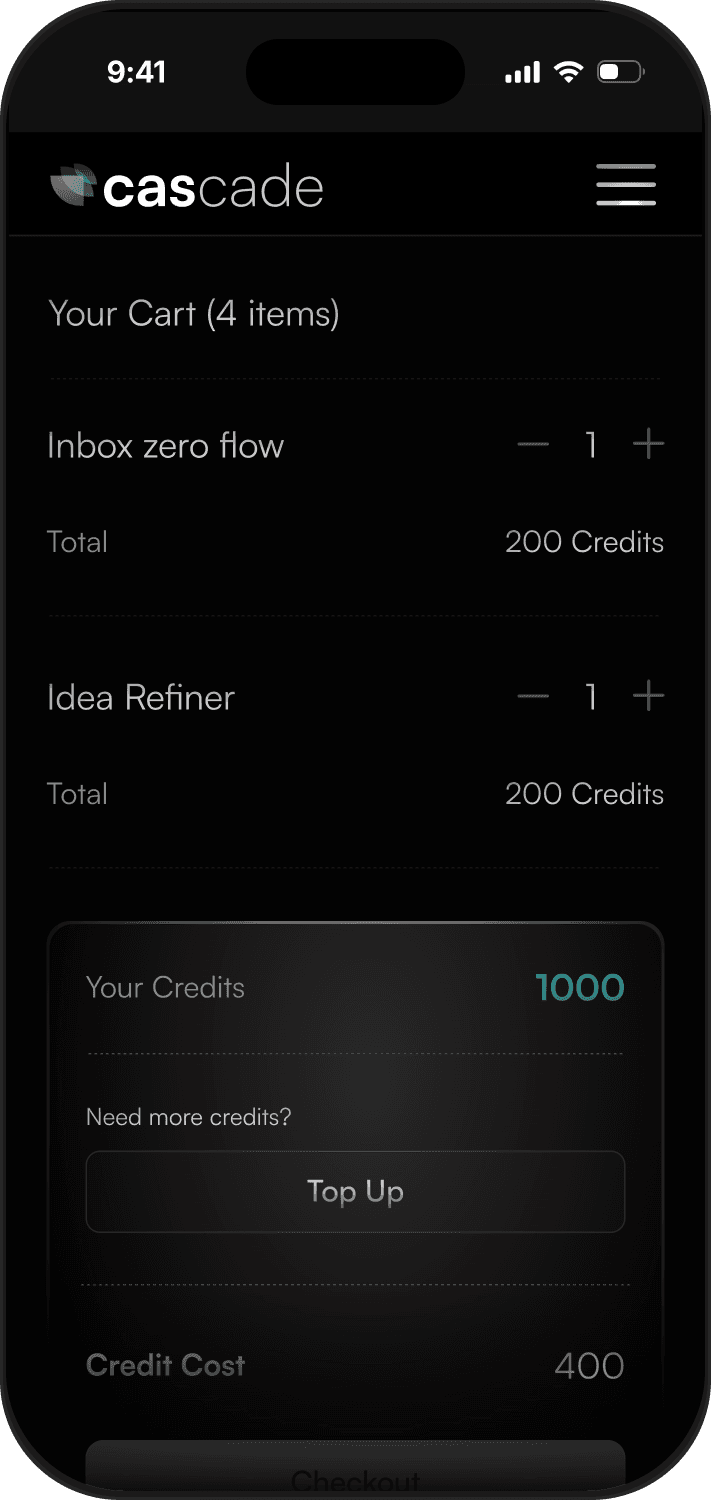
Task: Decrease Idea Refiner quantity
Action: click(x=533, y=696)
